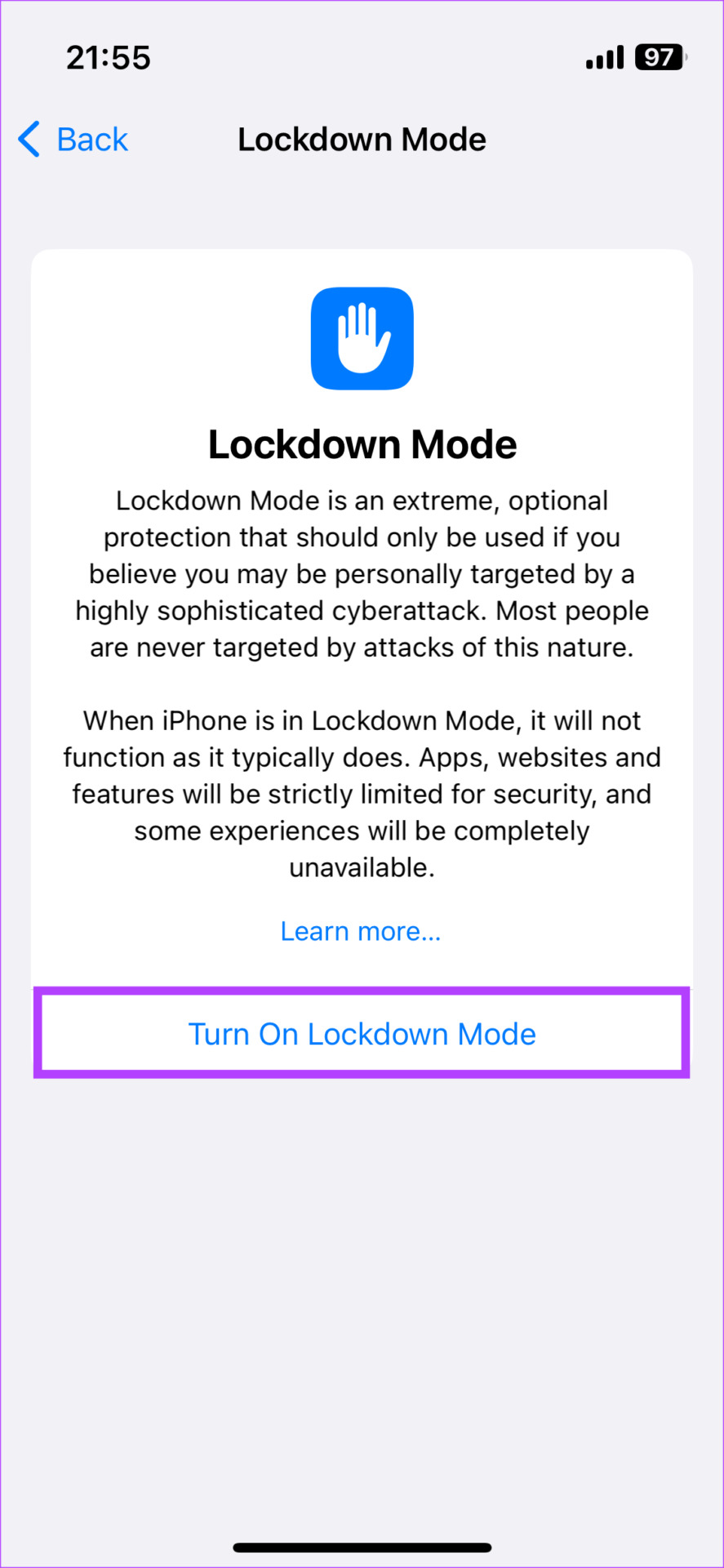Open the Learn more link
The image size is (724, 1568).
coord(360,931)
